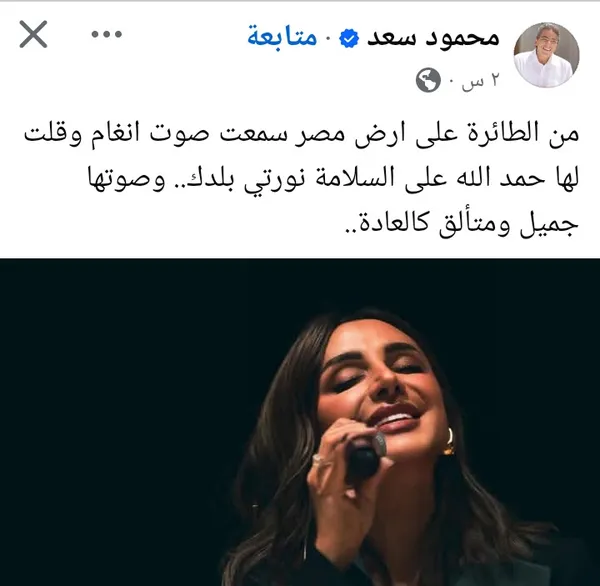Viewport: 600px width, 586px height.
Task: Follow محمود سعد via متابعة
Action: click(281, 39)
